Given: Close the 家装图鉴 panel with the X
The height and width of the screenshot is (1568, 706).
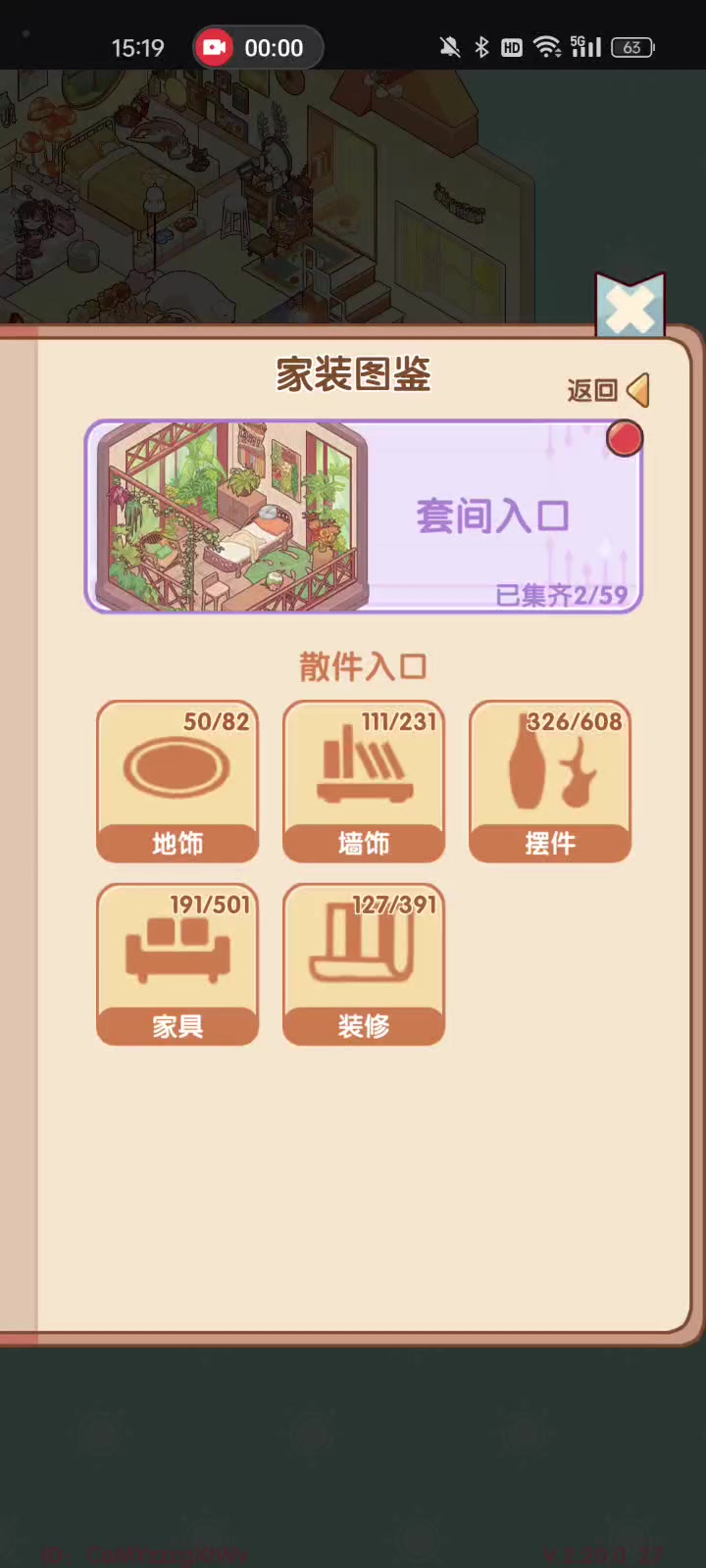Looking at the screenshot, I should [630, 307].
